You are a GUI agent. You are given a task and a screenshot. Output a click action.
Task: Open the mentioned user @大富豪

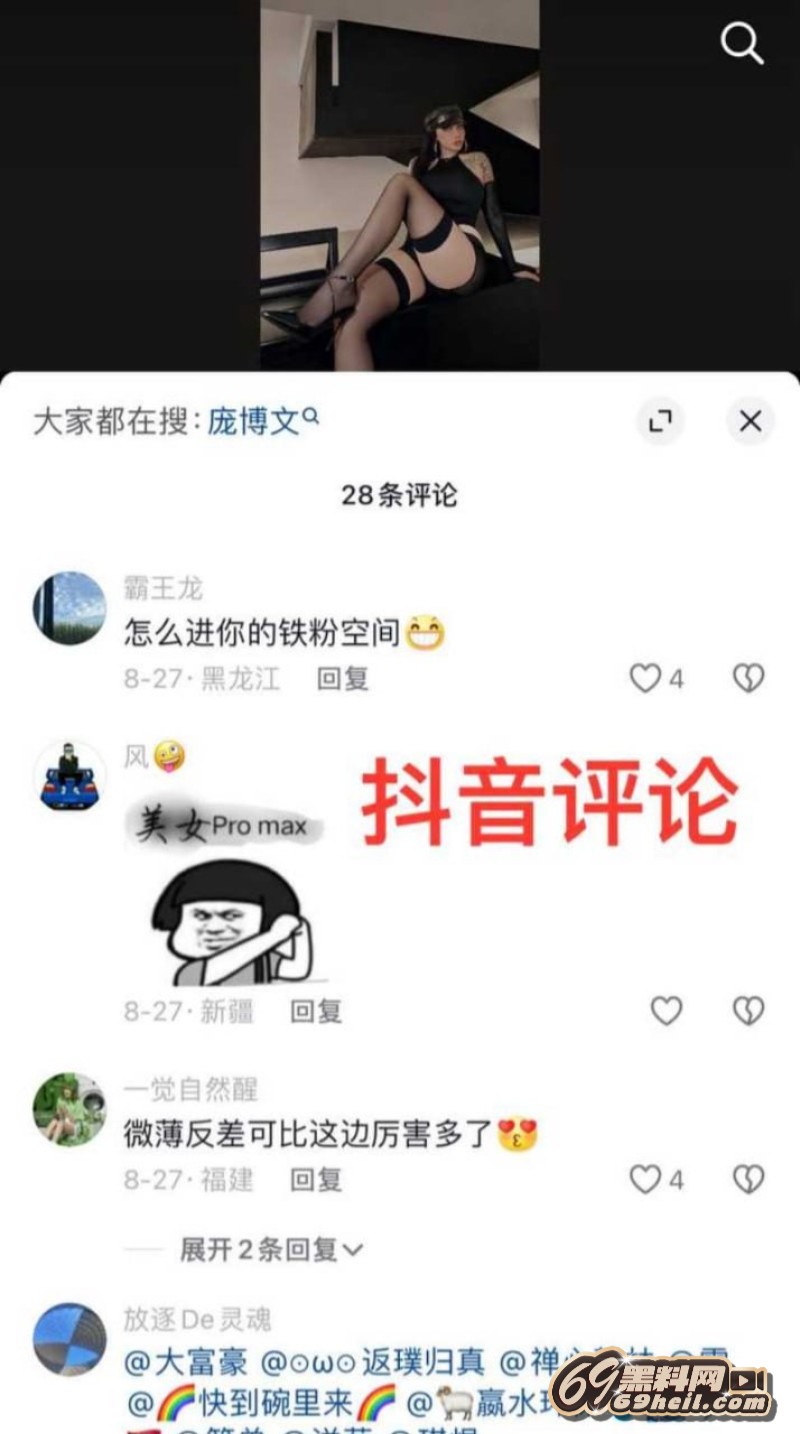[x=186, y=1362]
